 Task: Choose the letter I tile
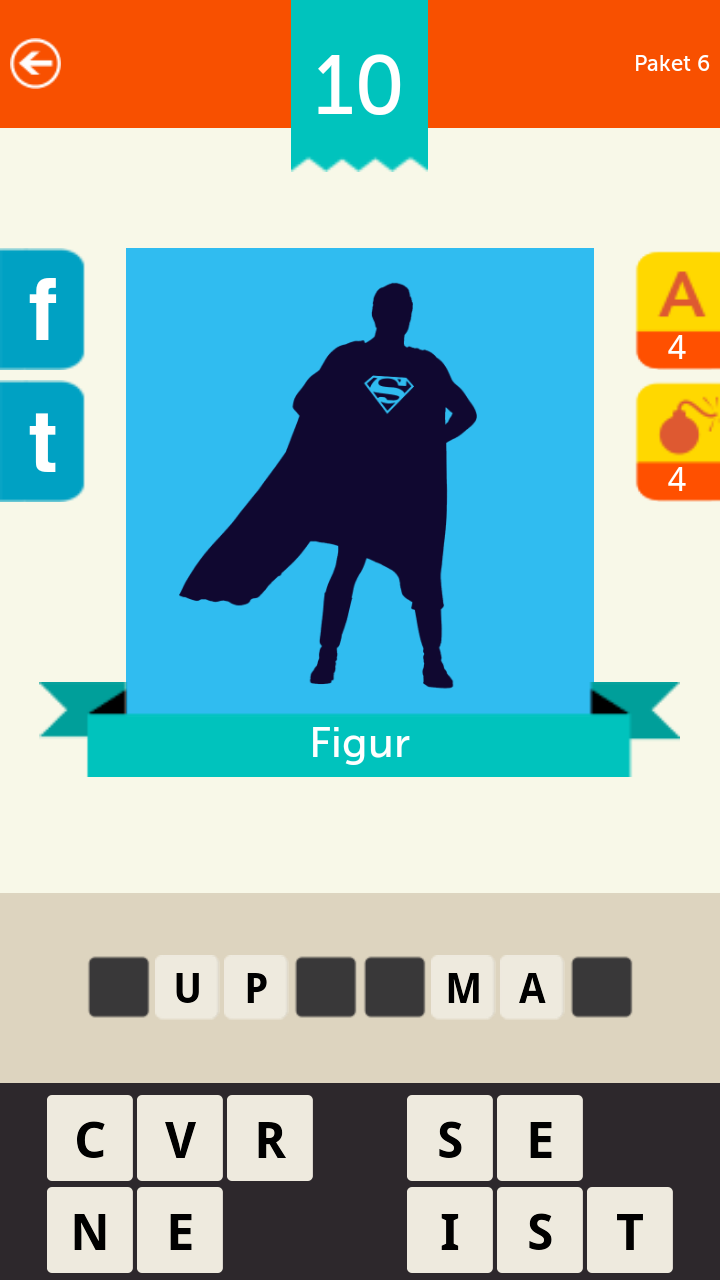pos(450,1230)
